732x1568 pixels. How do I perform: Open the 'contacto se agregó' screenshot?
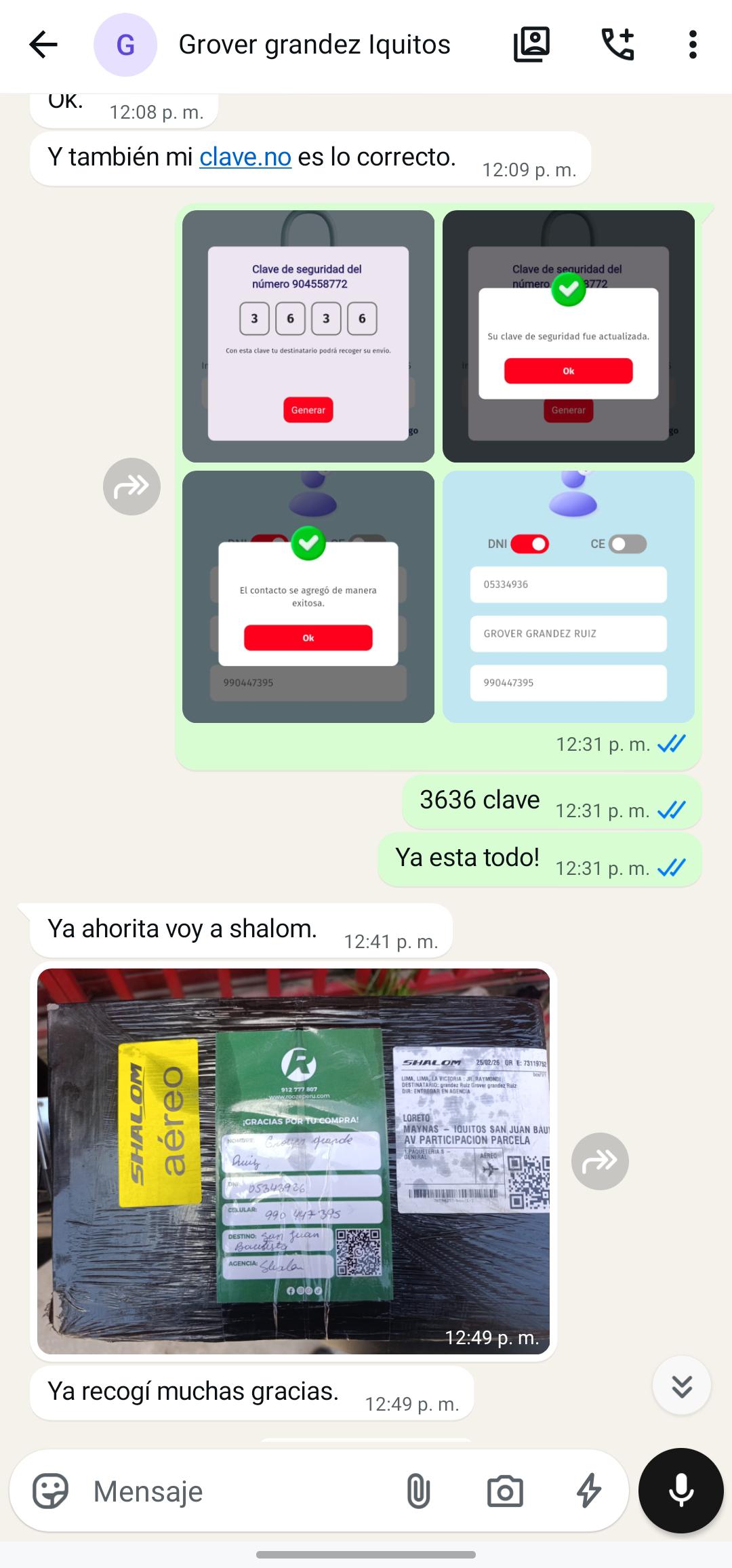308,597
